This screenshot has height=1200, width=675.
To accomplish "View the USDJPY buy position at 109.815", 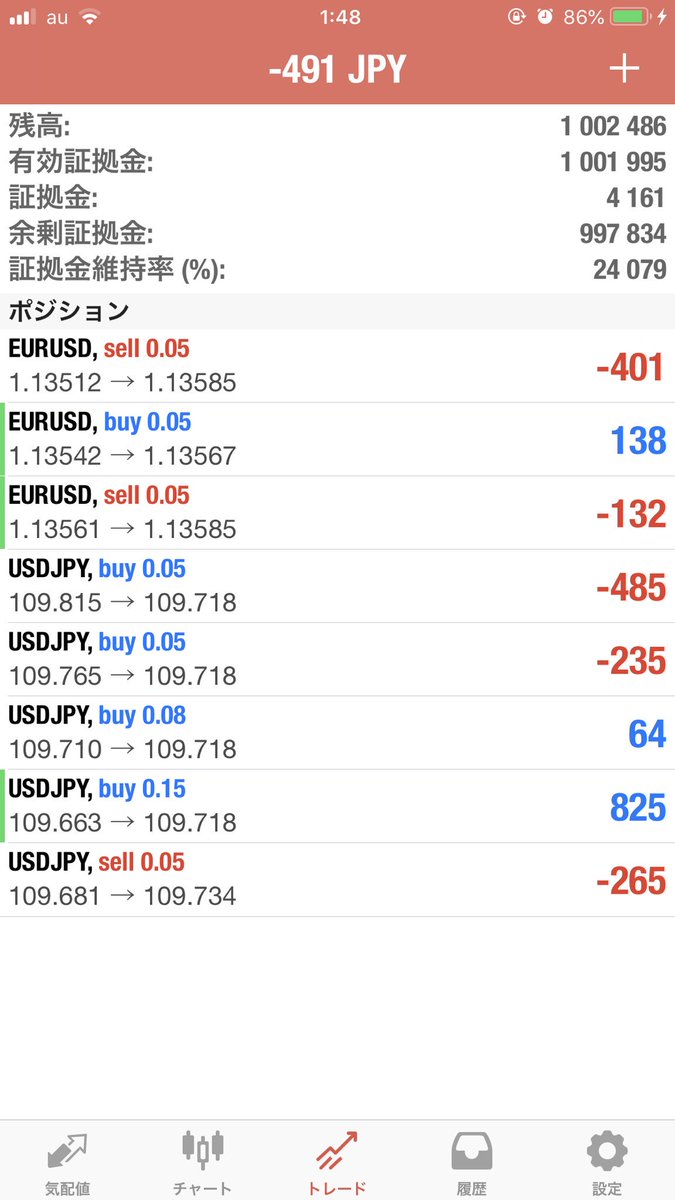I will [x=337, y=586].
